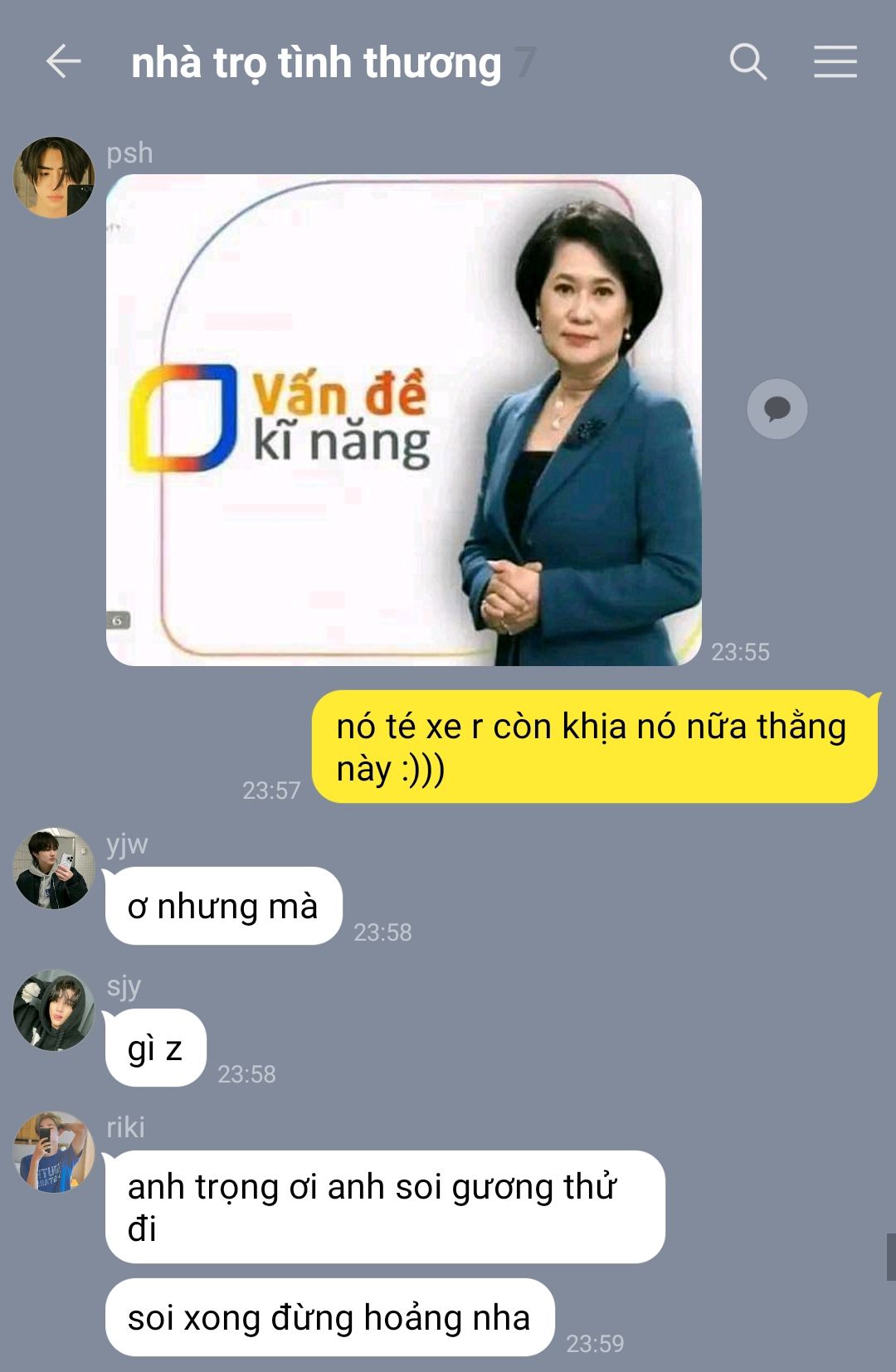Viewport: 896px width, 1372px height.
Task: View yjw's profile avatar
Action: pyautogui.click(x=54, y=868)
